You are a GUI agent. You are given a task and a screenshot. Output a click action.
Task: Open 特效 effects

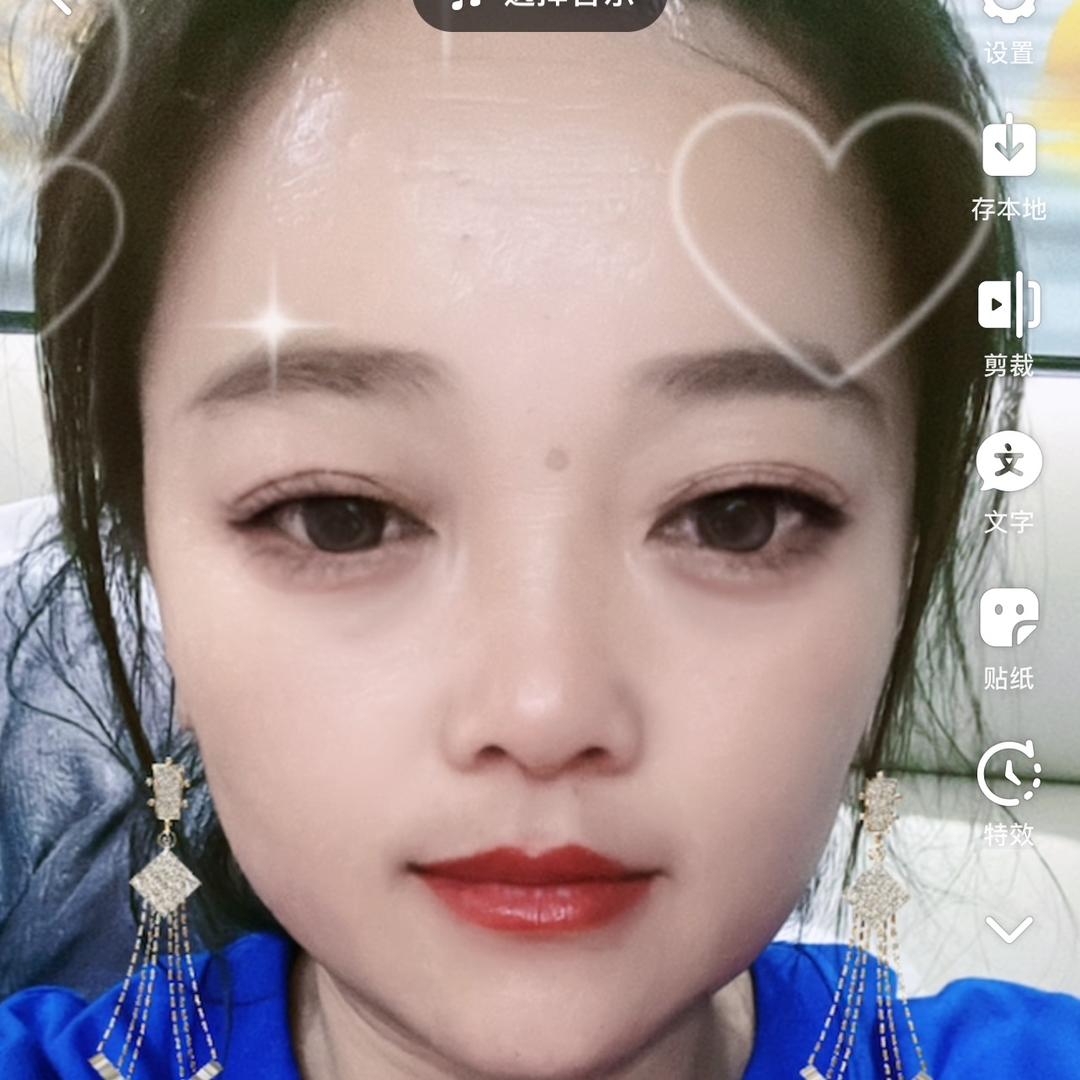pyautogui.click(x=1008, y=792)
